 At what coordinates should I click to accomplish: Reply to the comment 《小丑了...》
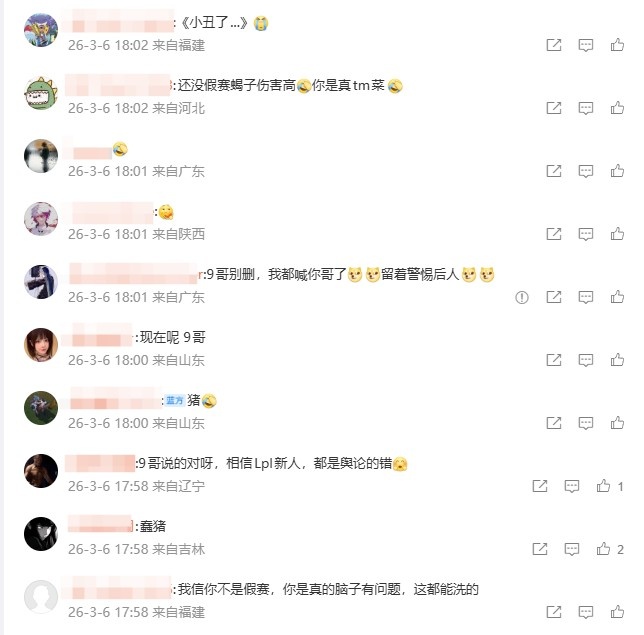(x=587, y=45)
